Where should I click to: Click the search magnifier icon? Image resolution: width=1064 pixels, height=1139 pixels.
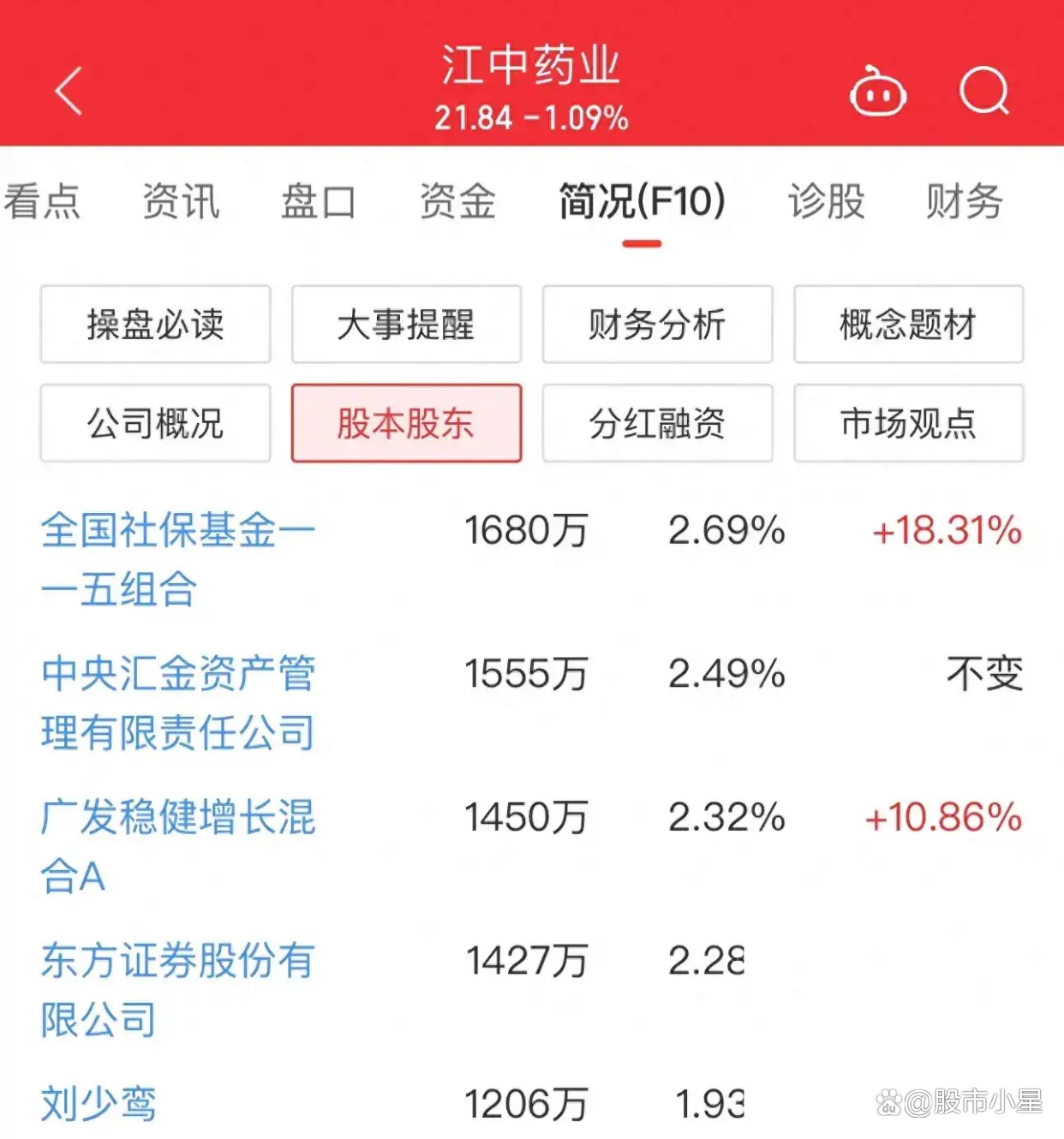click(985, 92)
